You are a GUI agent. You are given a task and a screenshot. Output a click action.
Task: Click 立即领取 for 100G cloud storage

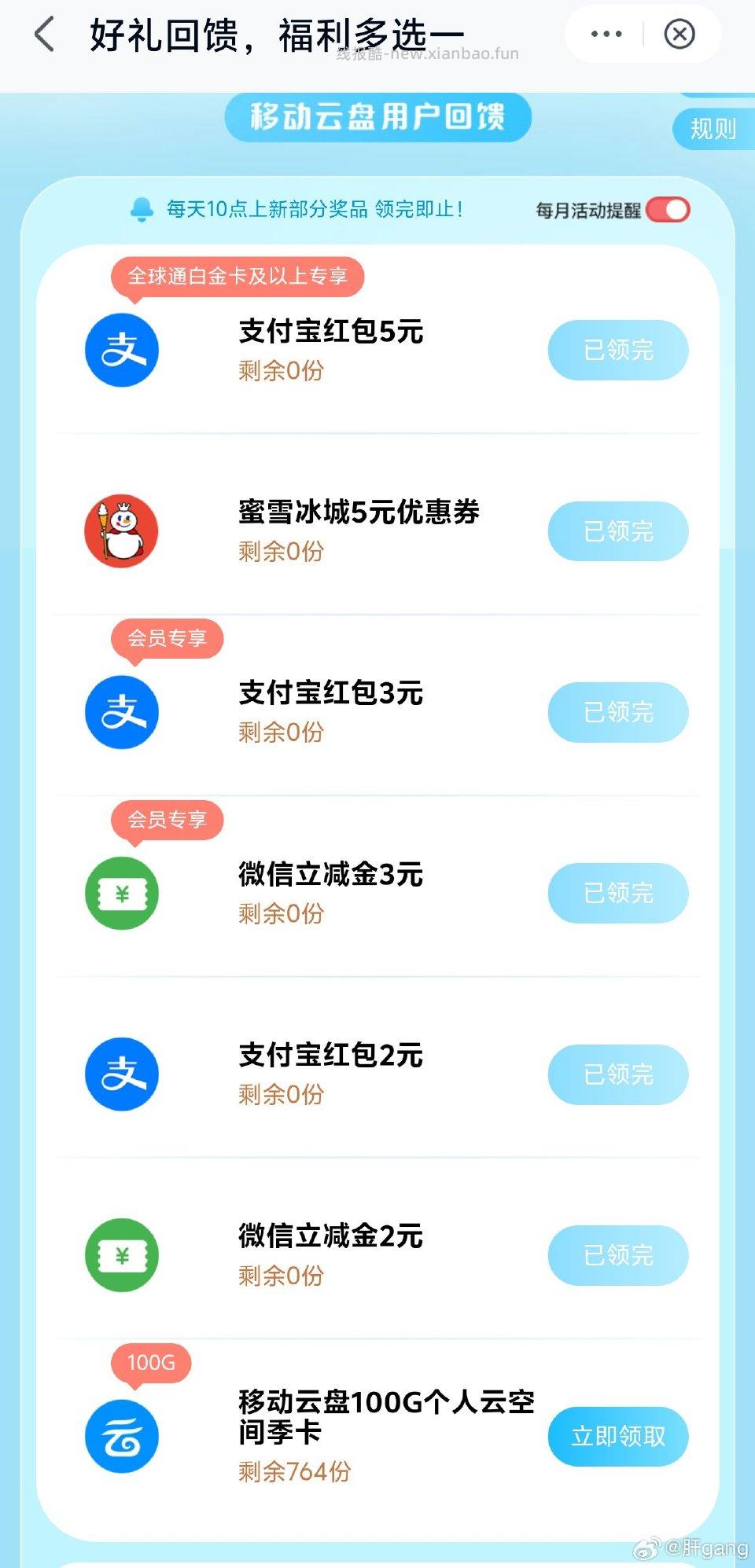618,1436
